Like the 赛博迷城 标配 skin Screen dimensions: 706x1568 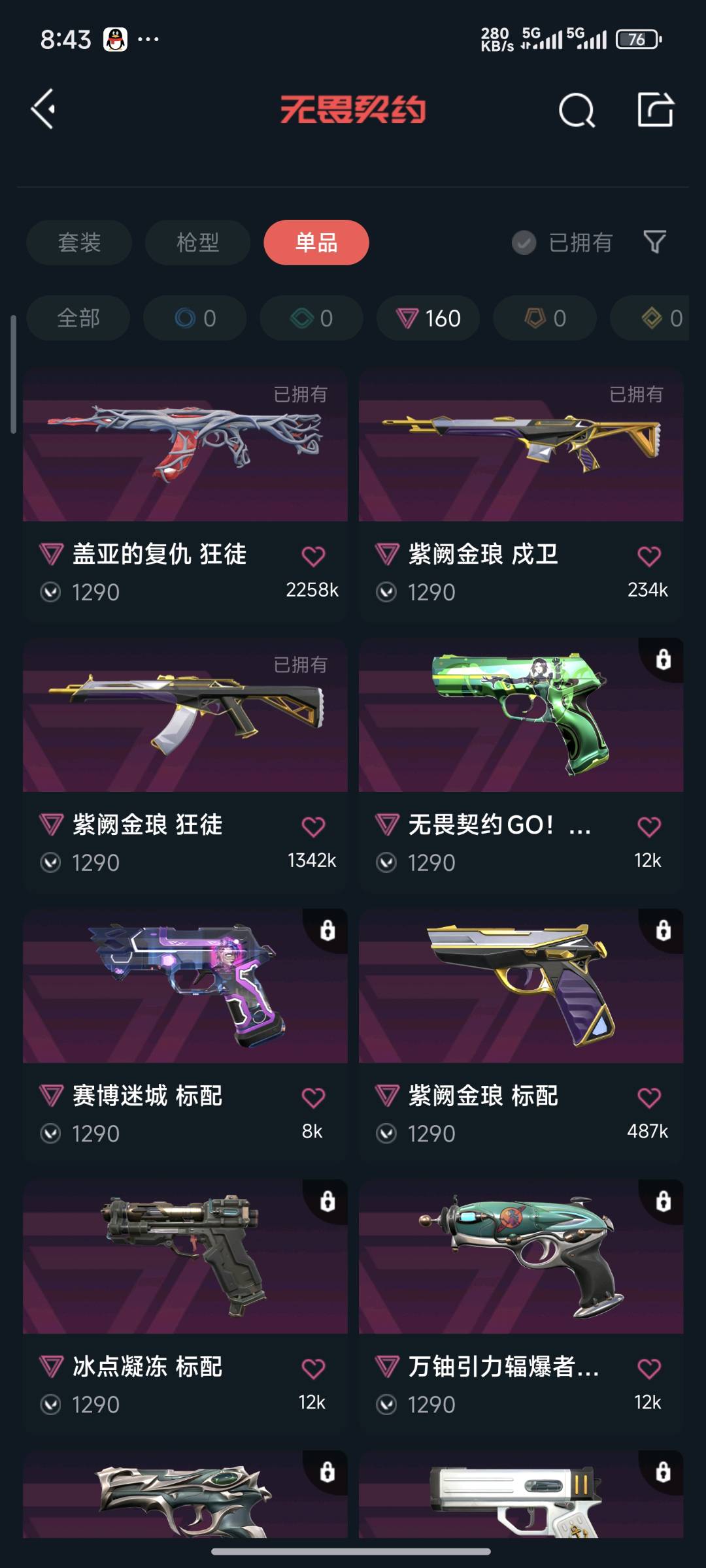pyautogui.click(x=313, y=1098)
